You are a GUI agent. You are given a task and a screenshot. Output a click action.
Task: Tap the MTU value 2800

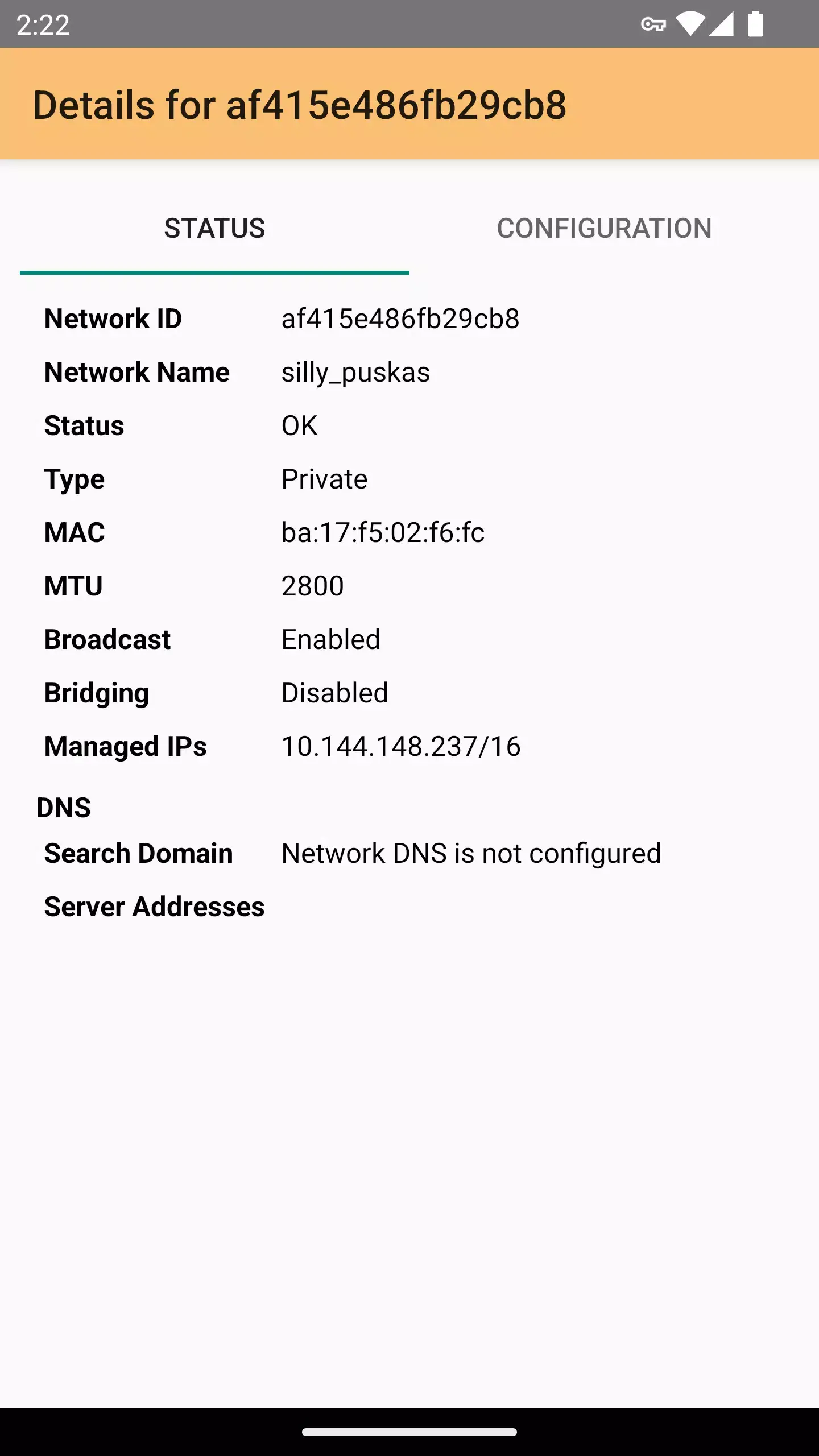coord(312,586)
